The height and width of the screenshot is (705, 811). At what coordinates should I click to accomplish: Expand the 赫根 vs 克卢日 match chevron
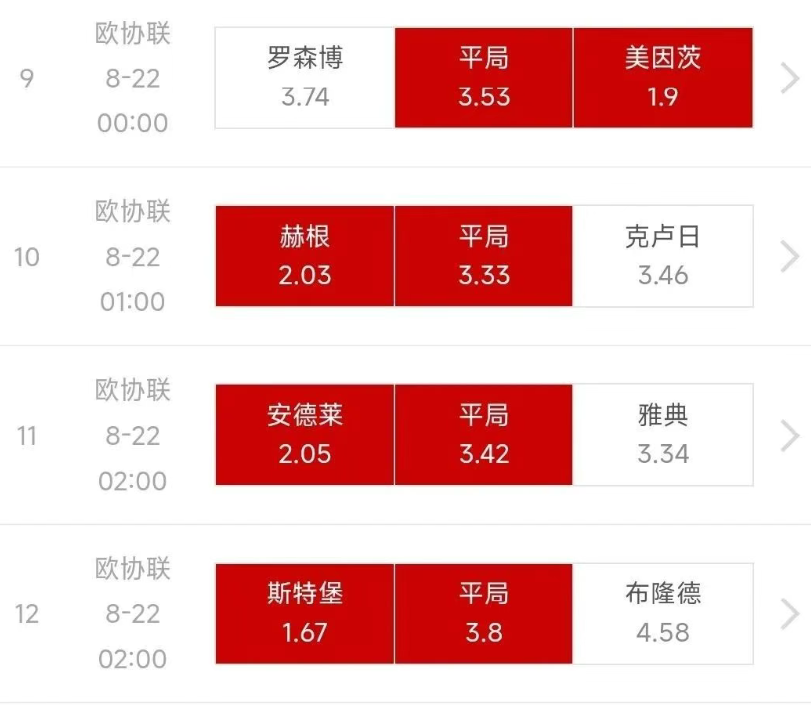[790, 257]
